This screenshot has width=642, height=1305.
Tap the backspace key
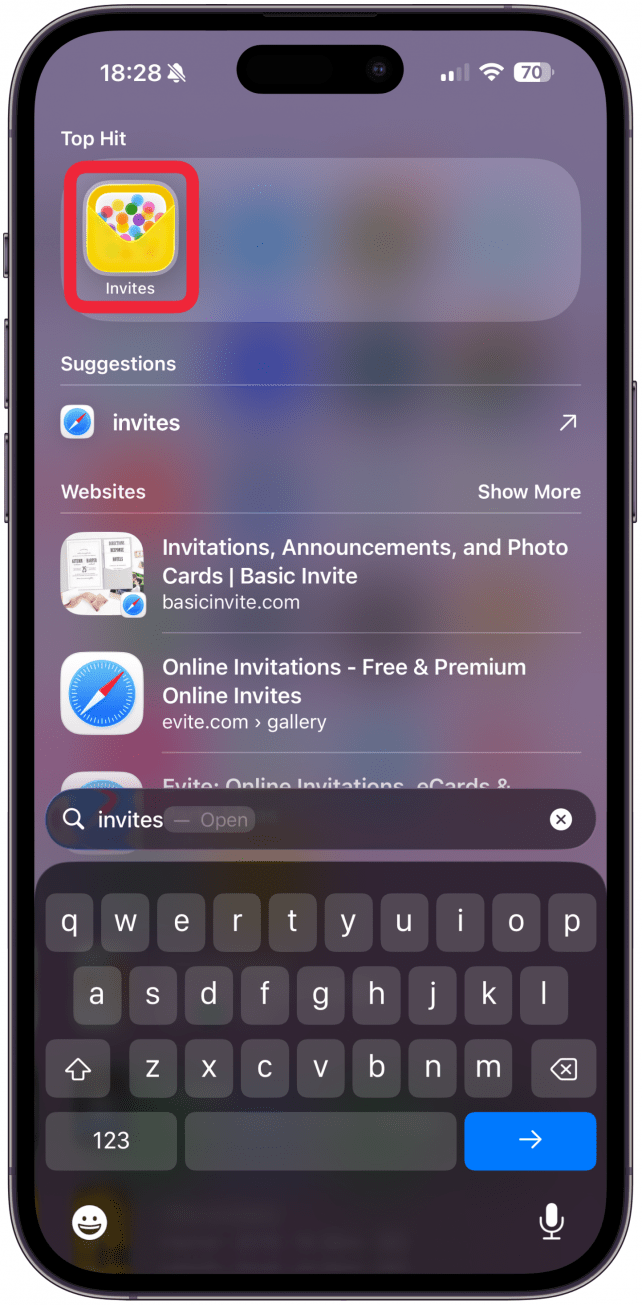tap(563, 1069)
